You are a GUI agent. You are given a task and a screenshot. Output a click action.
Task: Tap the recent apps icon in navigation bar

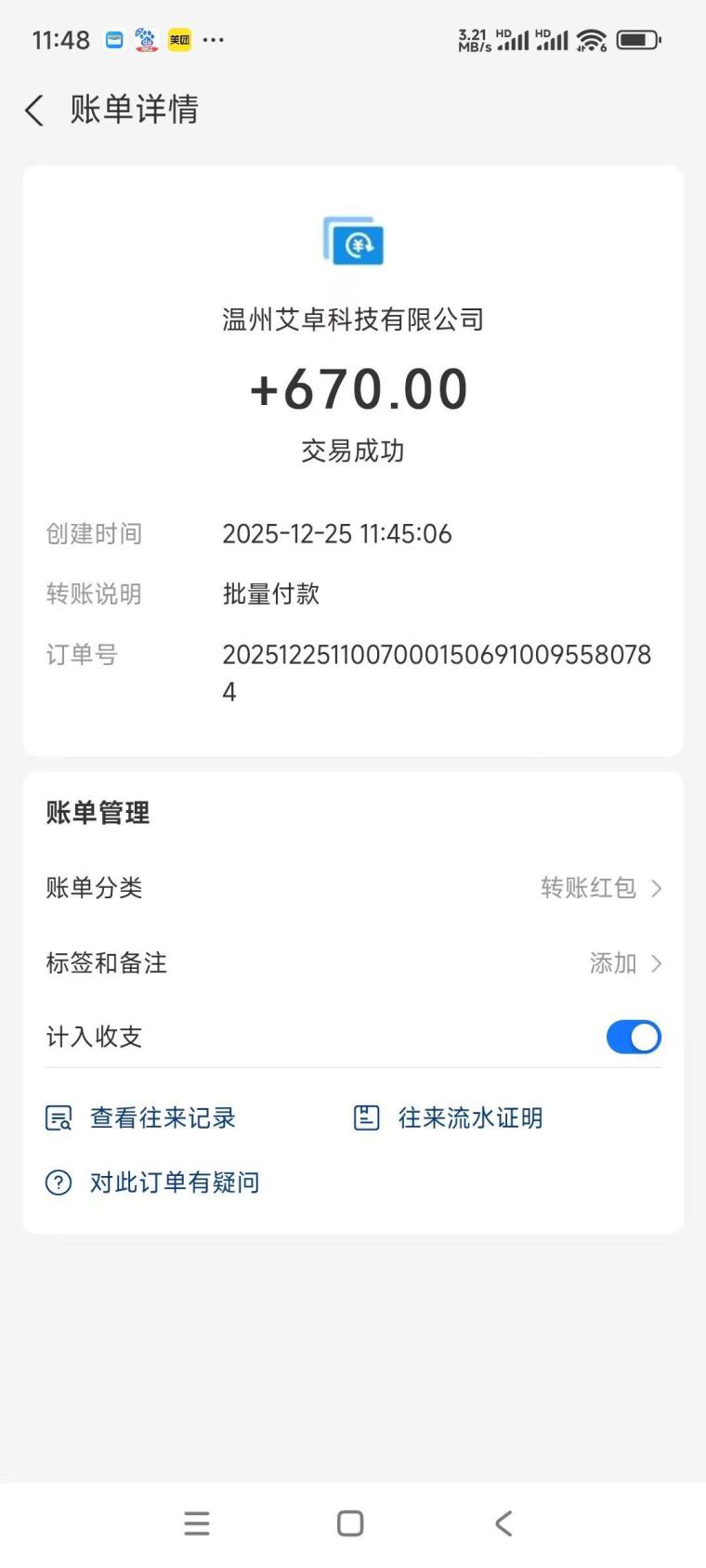pyautogui.click(x=197, y=1522)
